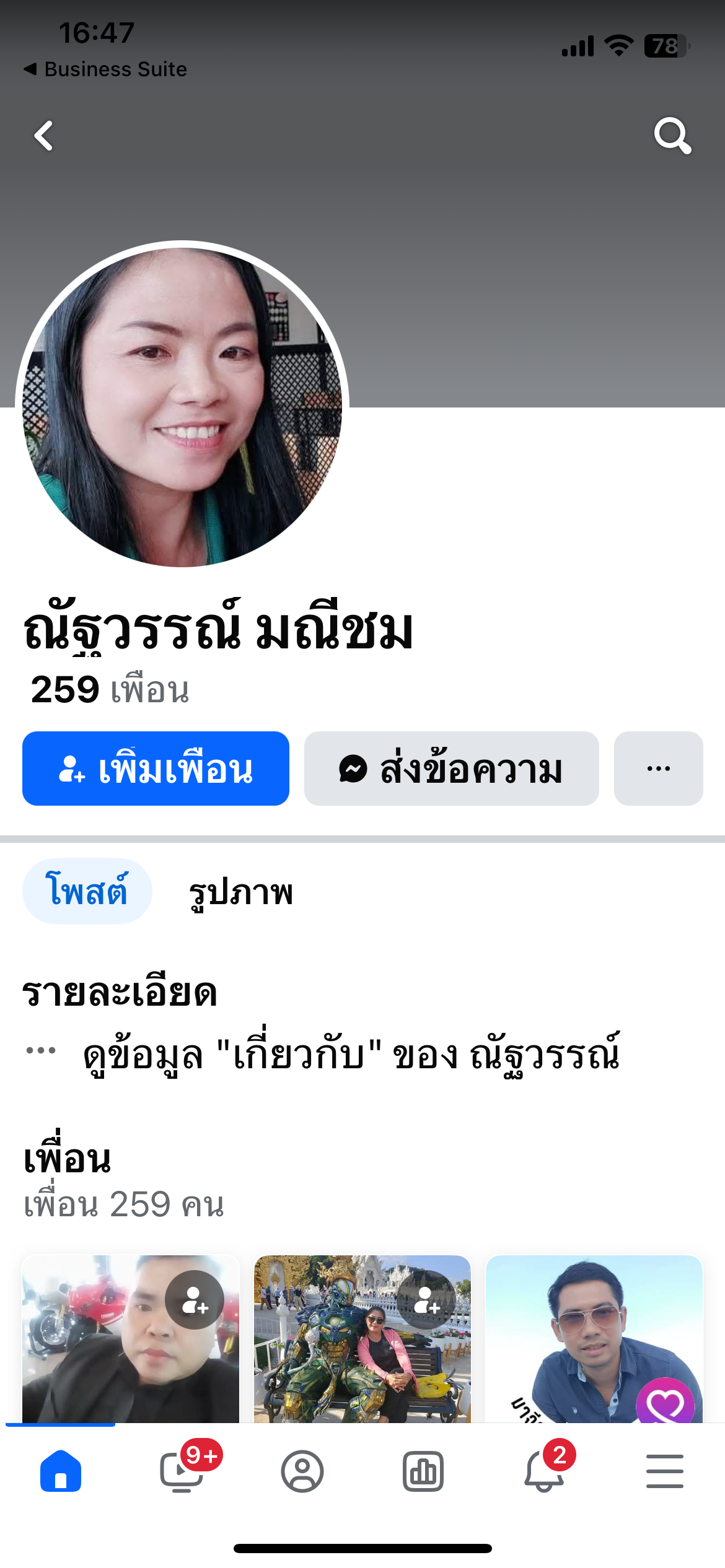This screenshot has height=1568, width=725.
Task: View ณัฐวรรณ์'s เกี่ยวกับ info
Action: pyautogui.click(x=351, y=1053)
